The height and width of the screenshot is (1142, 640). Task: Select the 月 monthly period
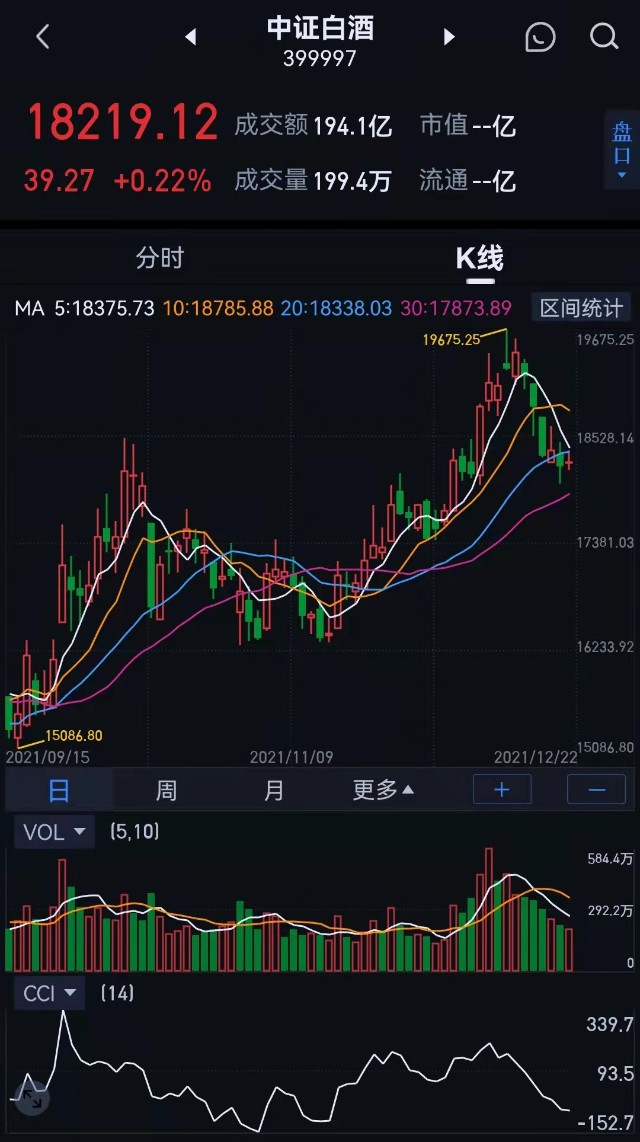click(x=274, y=789)
